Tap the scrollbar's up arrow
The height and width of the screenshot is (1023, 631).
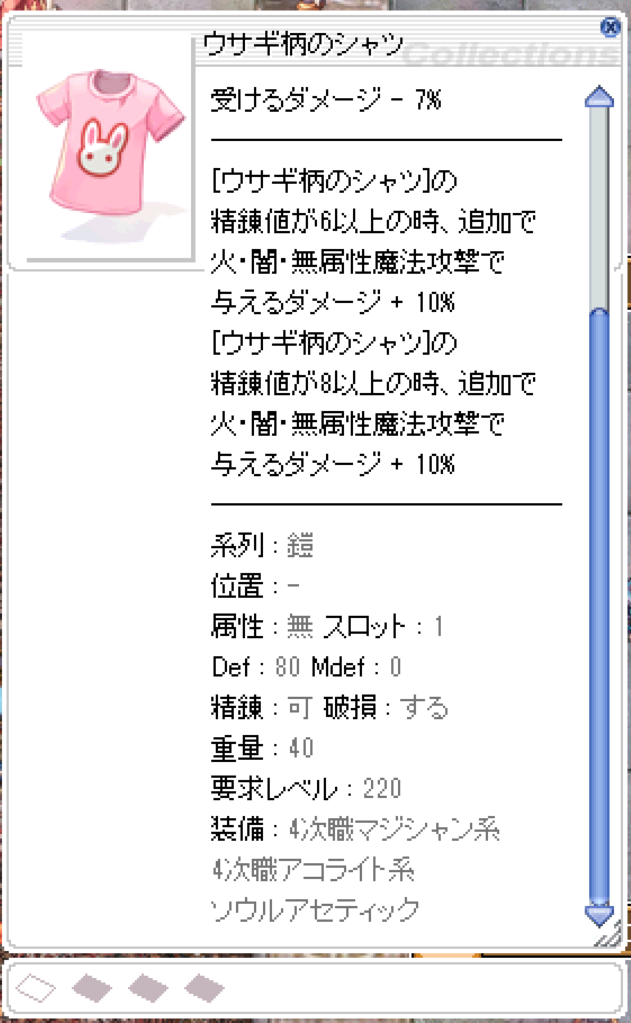599,97
